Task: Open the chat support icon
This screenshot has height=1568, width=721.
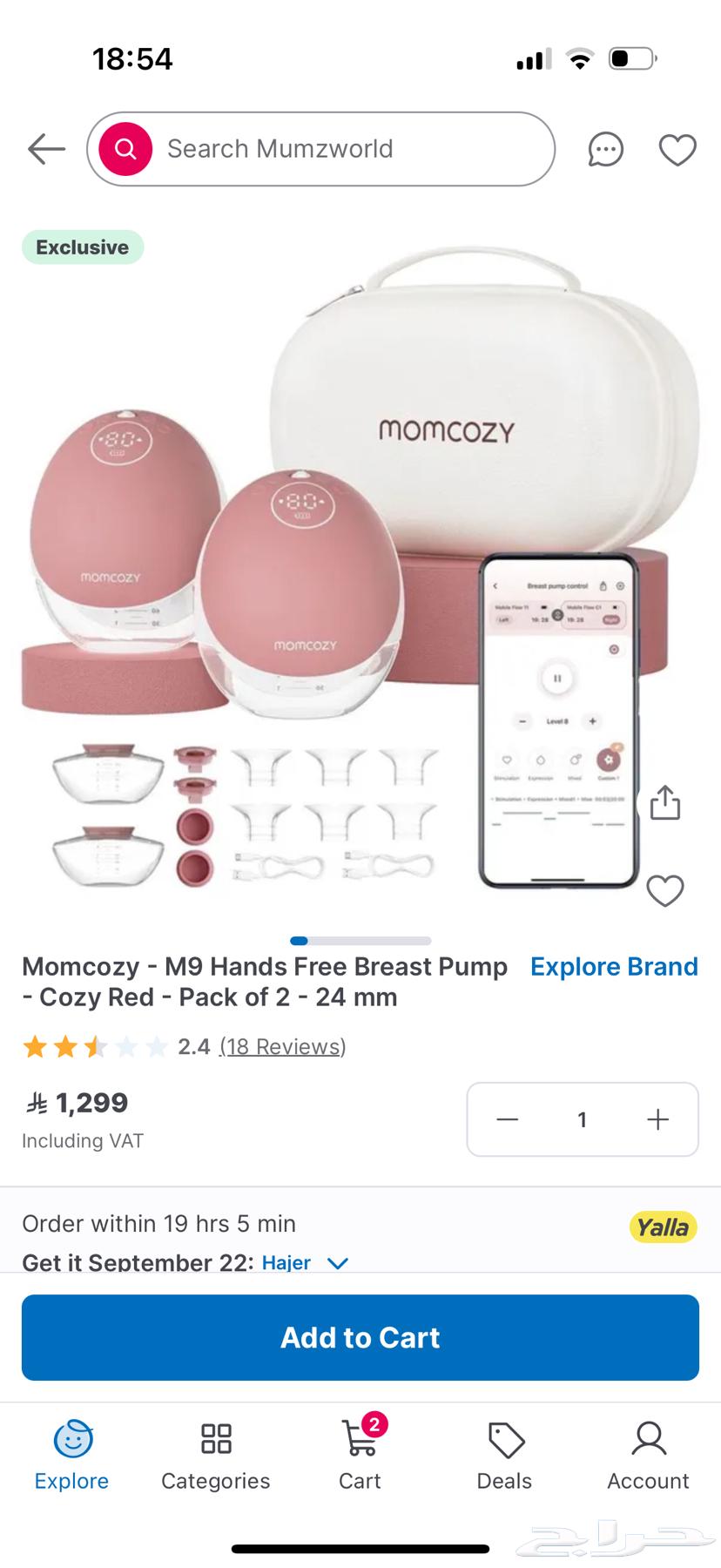Action: point(605,150)
